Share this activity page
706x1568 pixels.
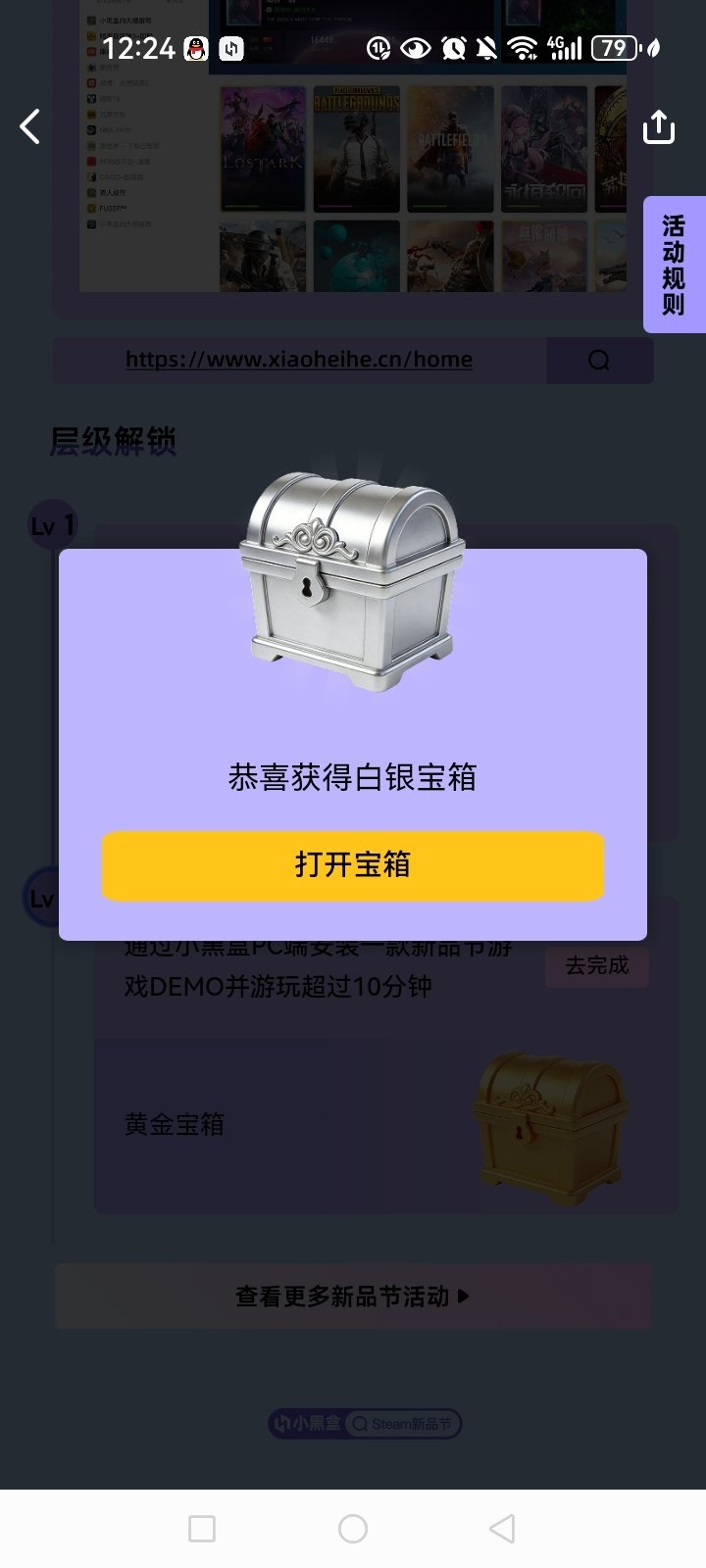[x=658, y=126]
